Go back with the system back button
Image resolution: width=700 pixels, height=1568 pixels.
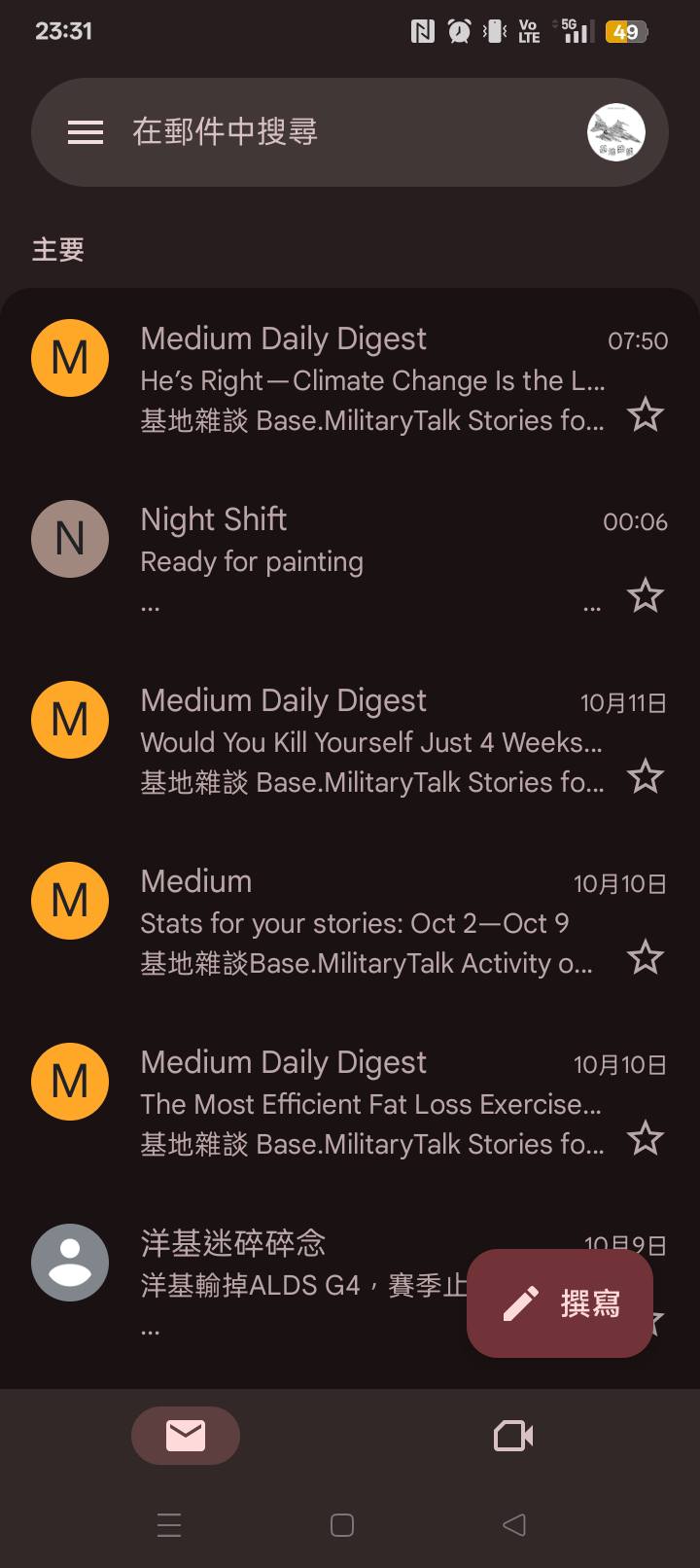[514, 1525]
